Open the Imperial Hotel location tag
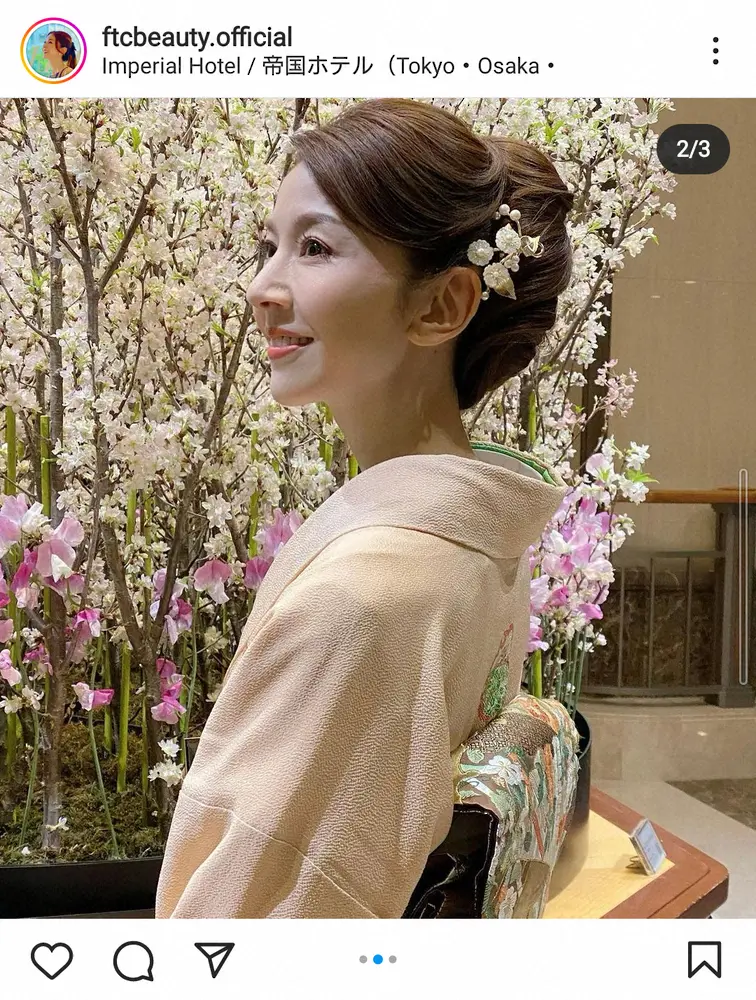 click(x=329, y=67)
